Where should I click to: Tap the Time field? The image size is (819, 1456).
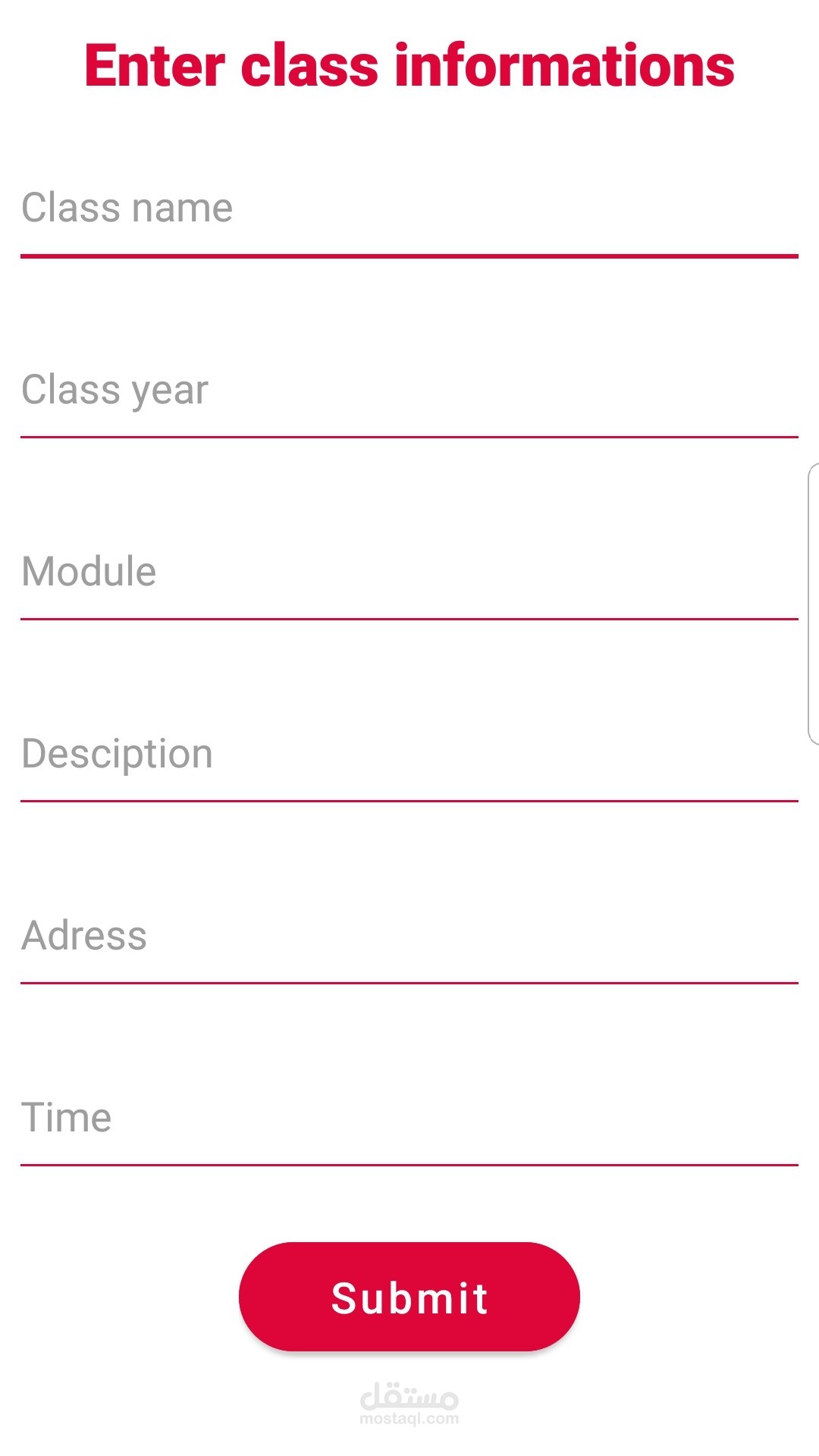(x=409, y=1119)
